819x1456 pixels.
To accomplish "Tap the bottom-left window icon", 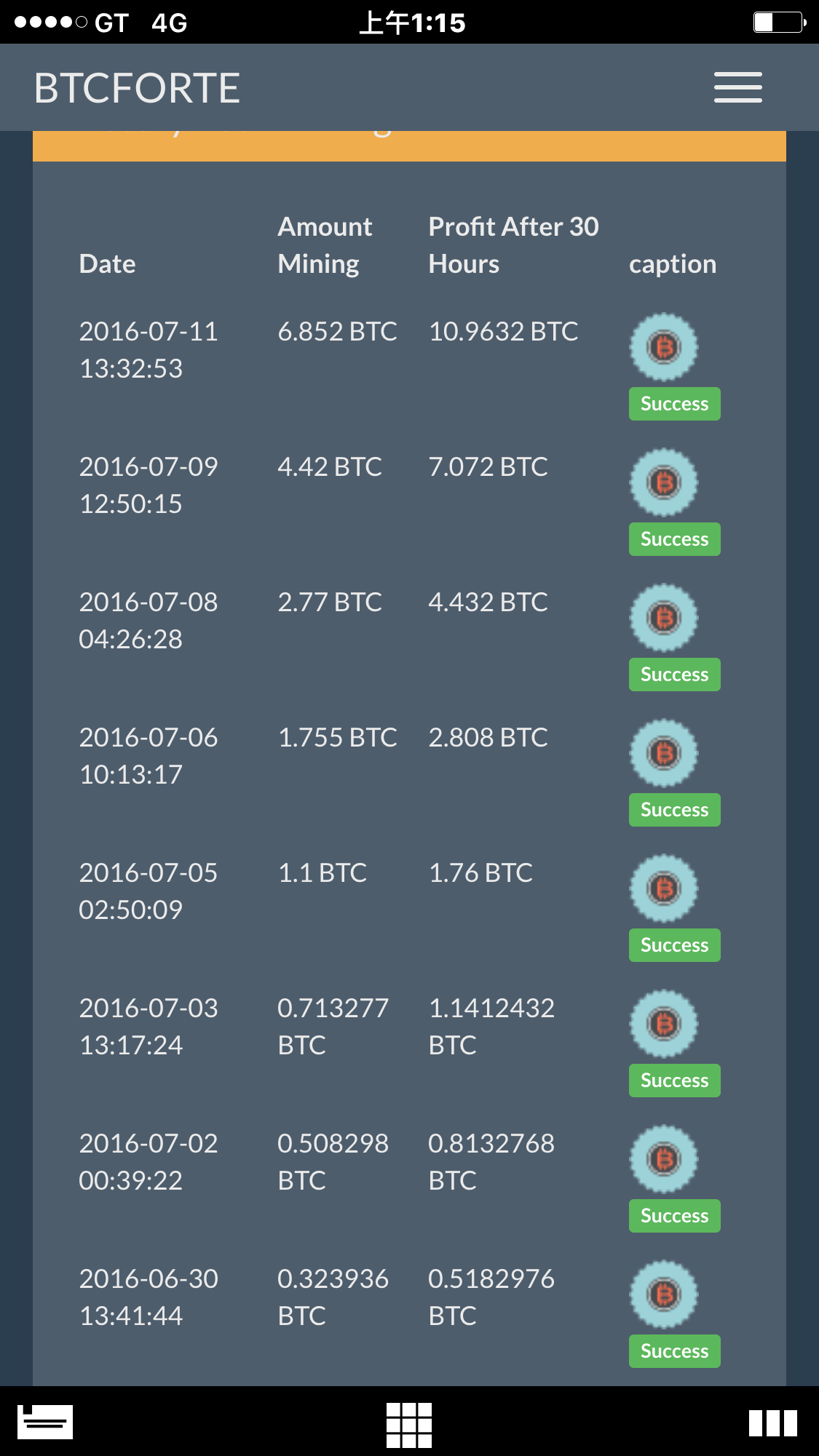I will [x=45, y=1421].
